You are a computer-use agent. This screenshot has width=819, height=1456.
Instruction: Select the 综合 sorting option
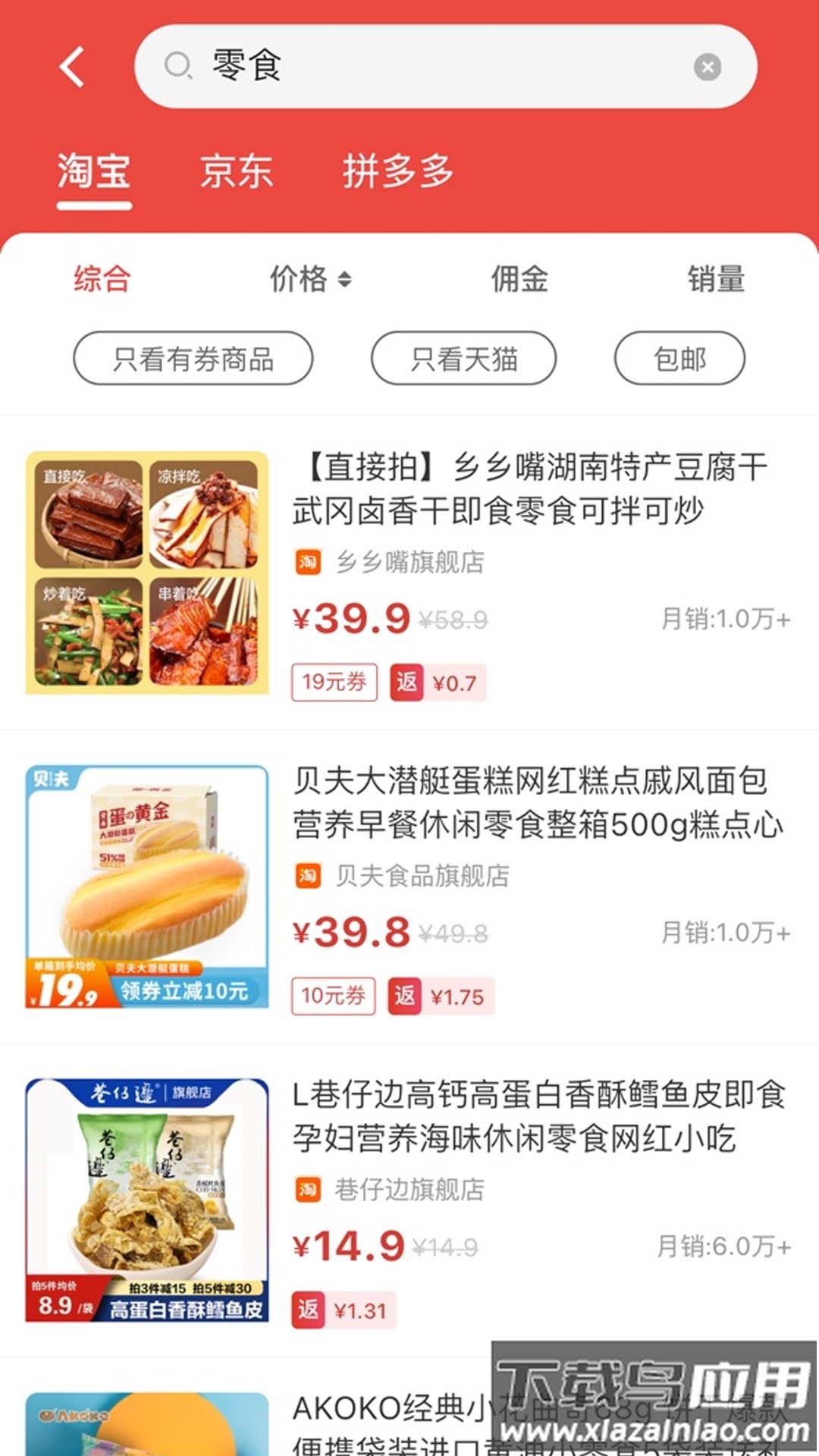(x=99, y=280)
